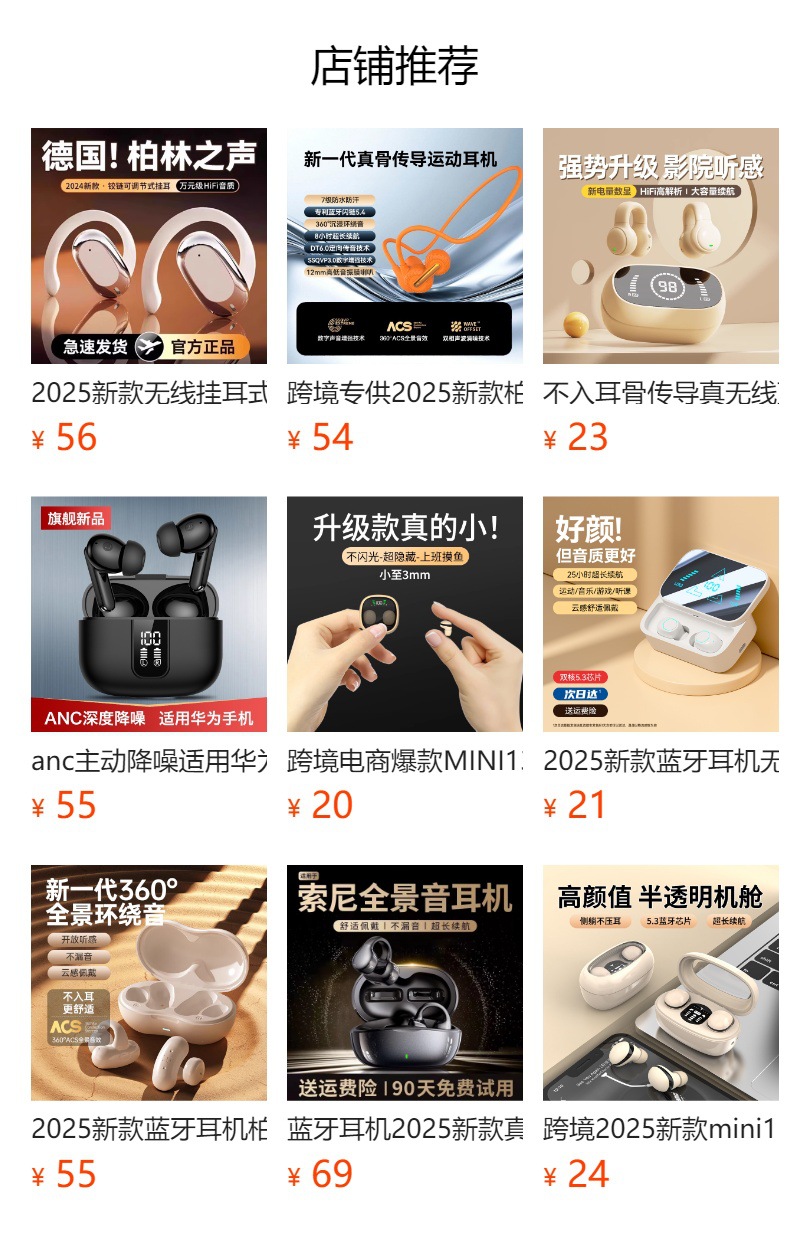This screenshot has height=1234, width=790.
Task: View the 跨境专供2025新款 bone conduction earphone at ¥54
Action: tap(405, 246)
